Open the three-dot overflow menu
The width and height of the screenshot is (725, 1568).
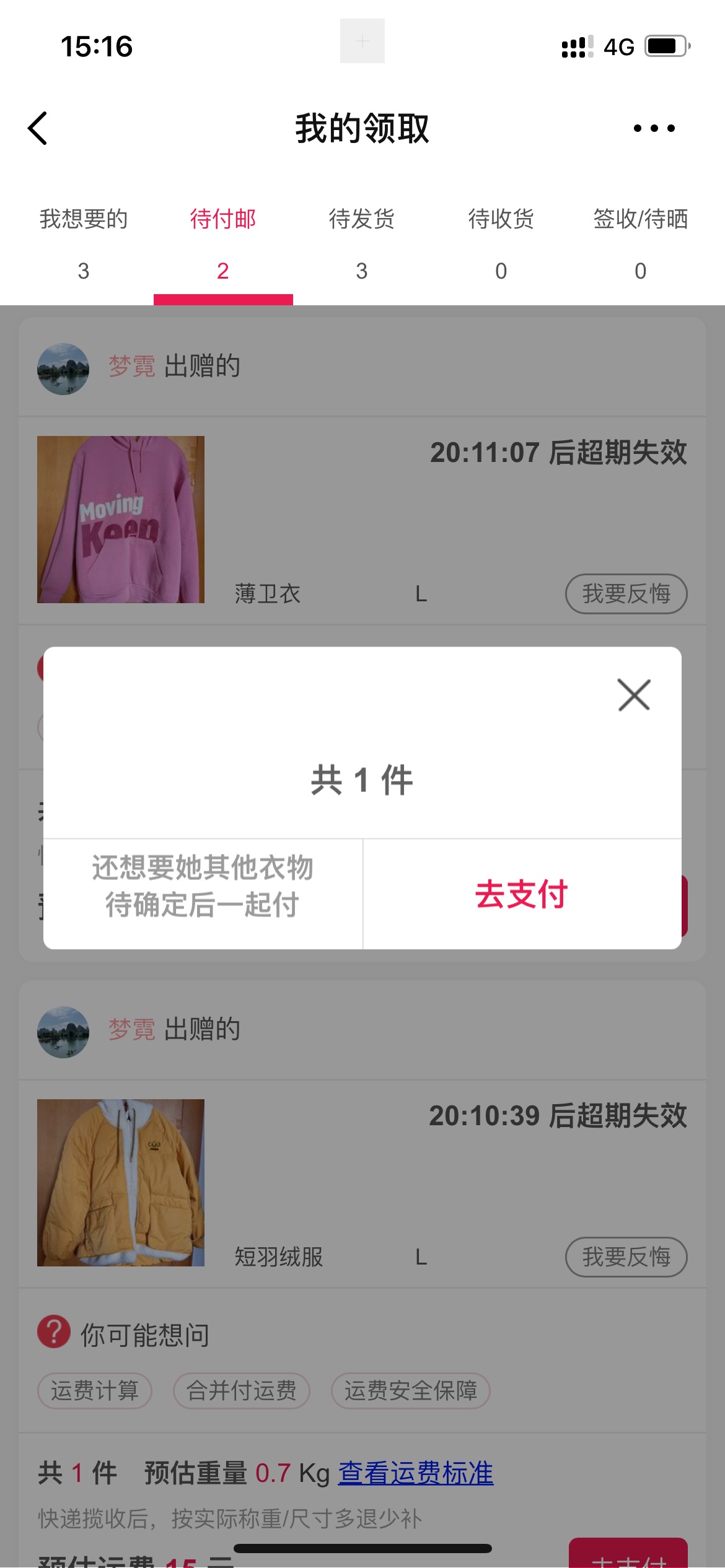click(654, 129)
